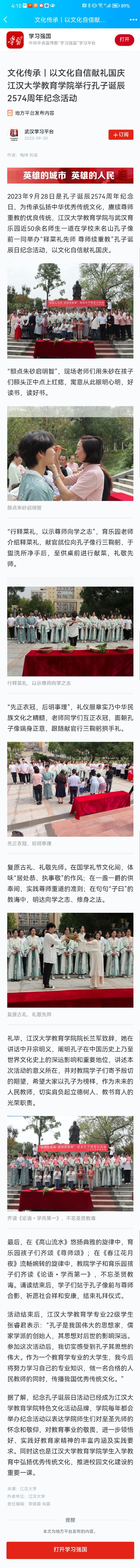The height and width of the screenshot is (1568, 140).
Task: Open the 额点朱砂启明智 photo
Action: (70, 453)
